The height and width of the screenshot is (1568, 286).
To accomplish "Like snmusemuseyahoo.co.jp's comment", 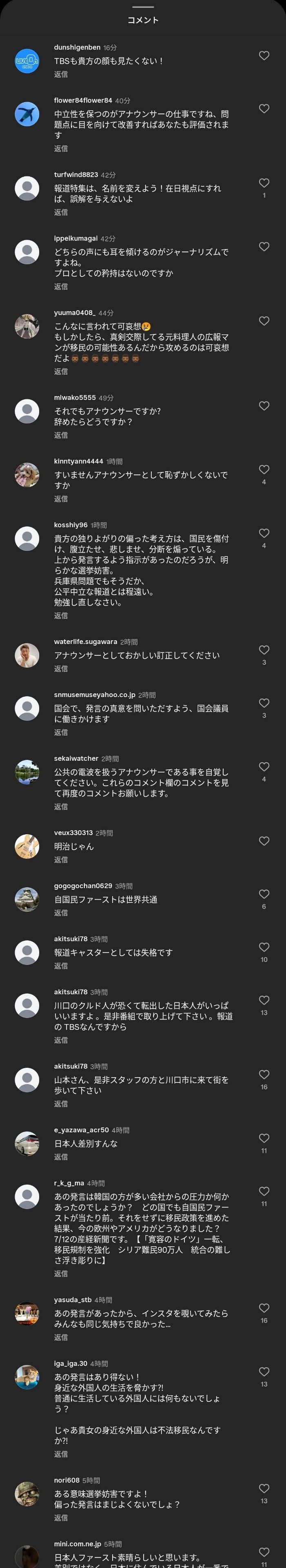I will click(264, 703).
